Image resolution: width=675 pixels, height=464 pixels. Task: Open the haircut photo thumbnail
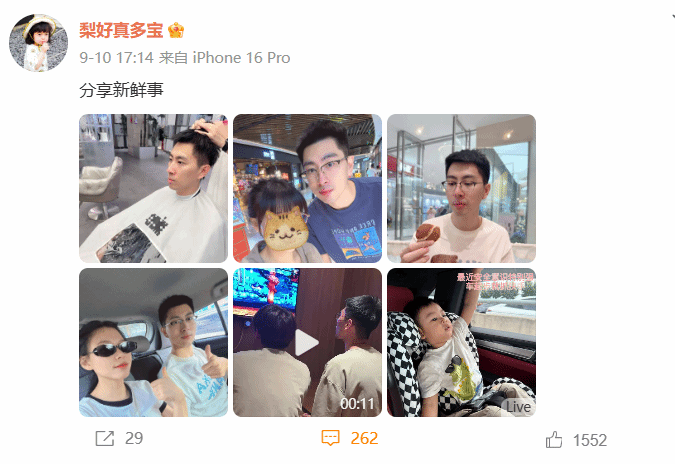coord(153,188)
